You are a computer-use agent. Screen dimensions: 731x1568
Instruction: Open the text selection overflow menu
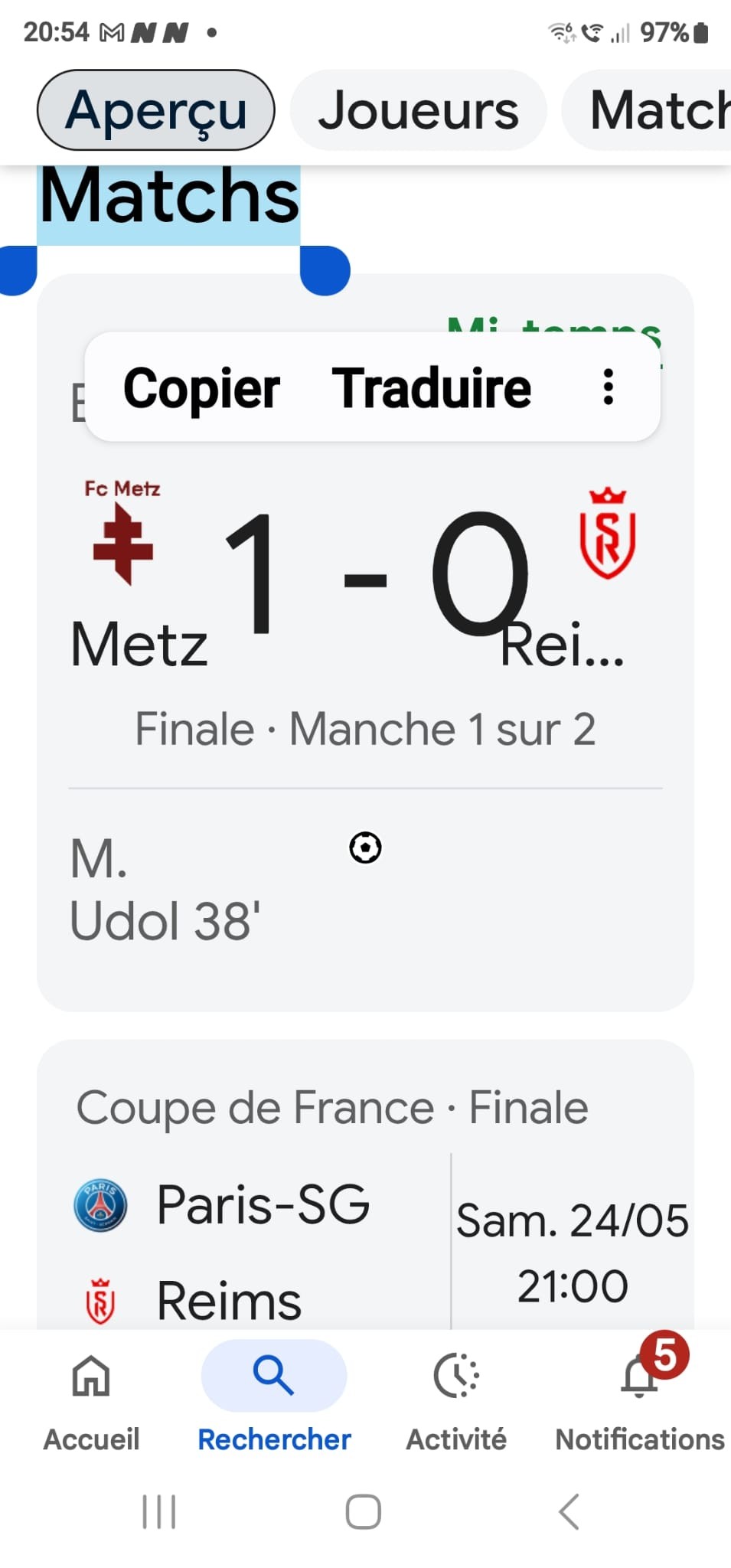click(x=609, y=387)
